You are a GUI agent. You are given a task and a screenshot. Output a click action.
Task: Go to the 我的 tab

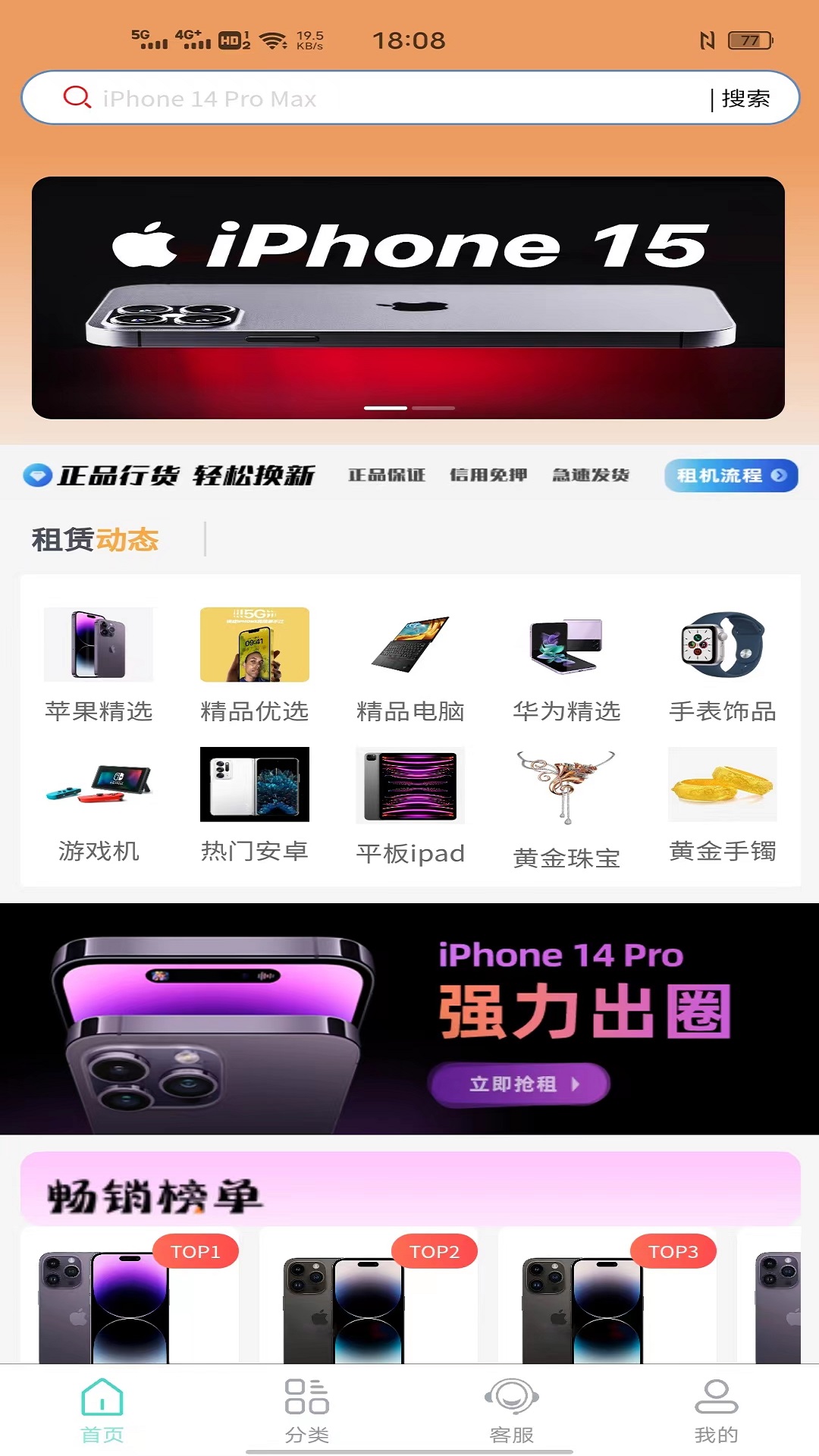717,1410
